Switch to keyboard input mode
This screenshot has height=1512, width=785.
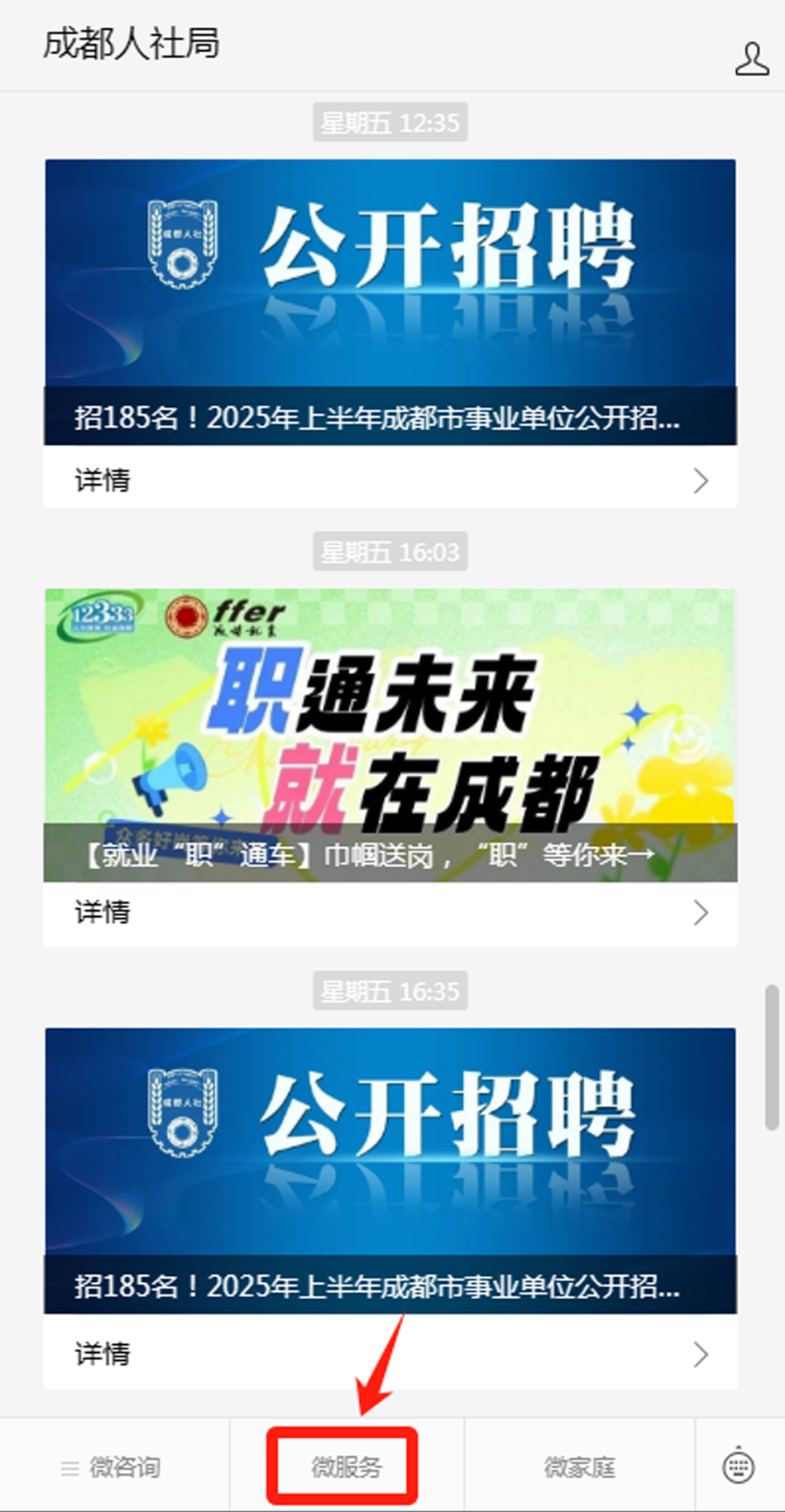pos(738,1467)
